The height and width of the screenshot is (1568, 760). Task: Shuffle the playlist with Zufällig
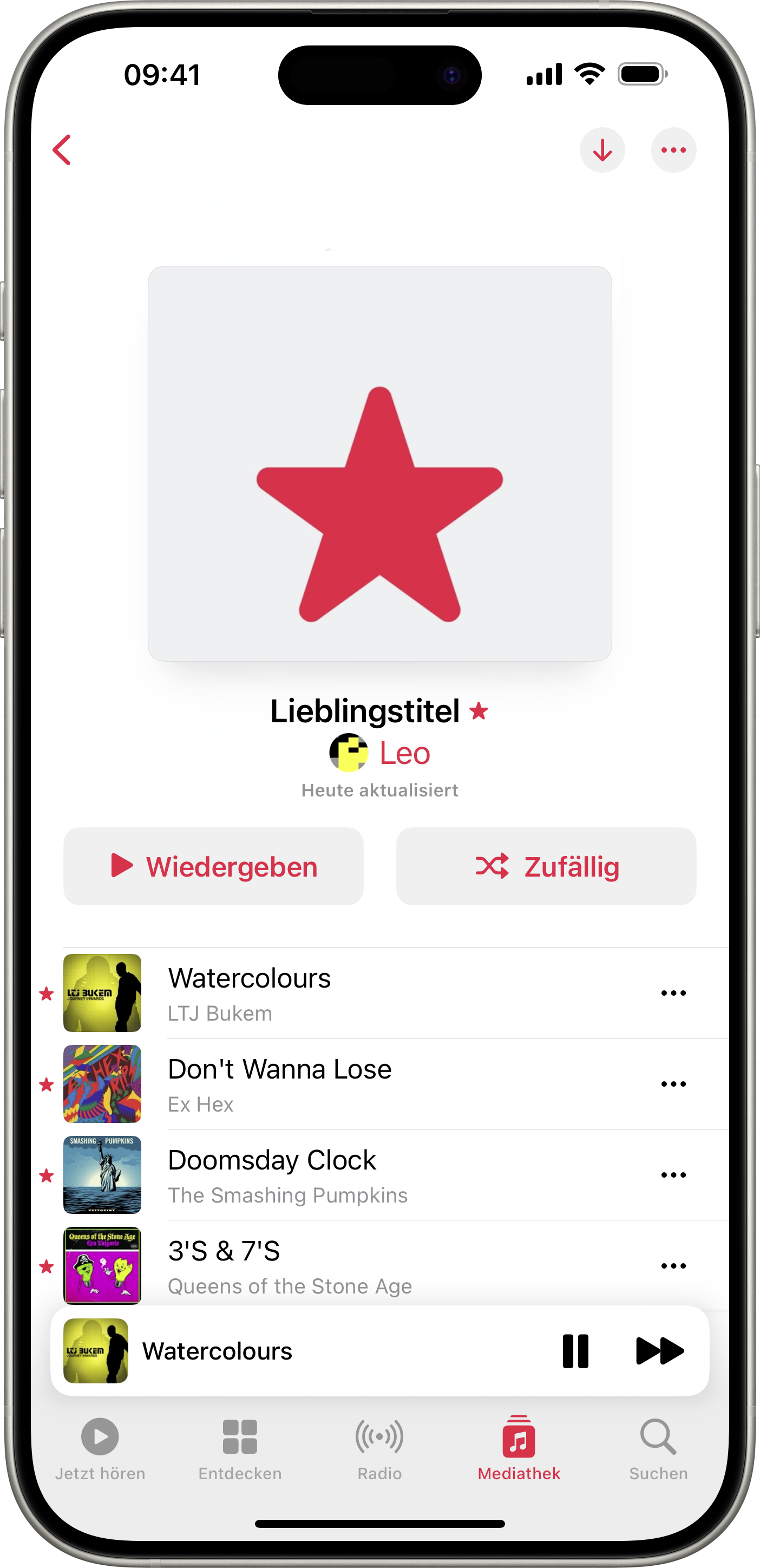pyautogui.click(x=546, y=866)
